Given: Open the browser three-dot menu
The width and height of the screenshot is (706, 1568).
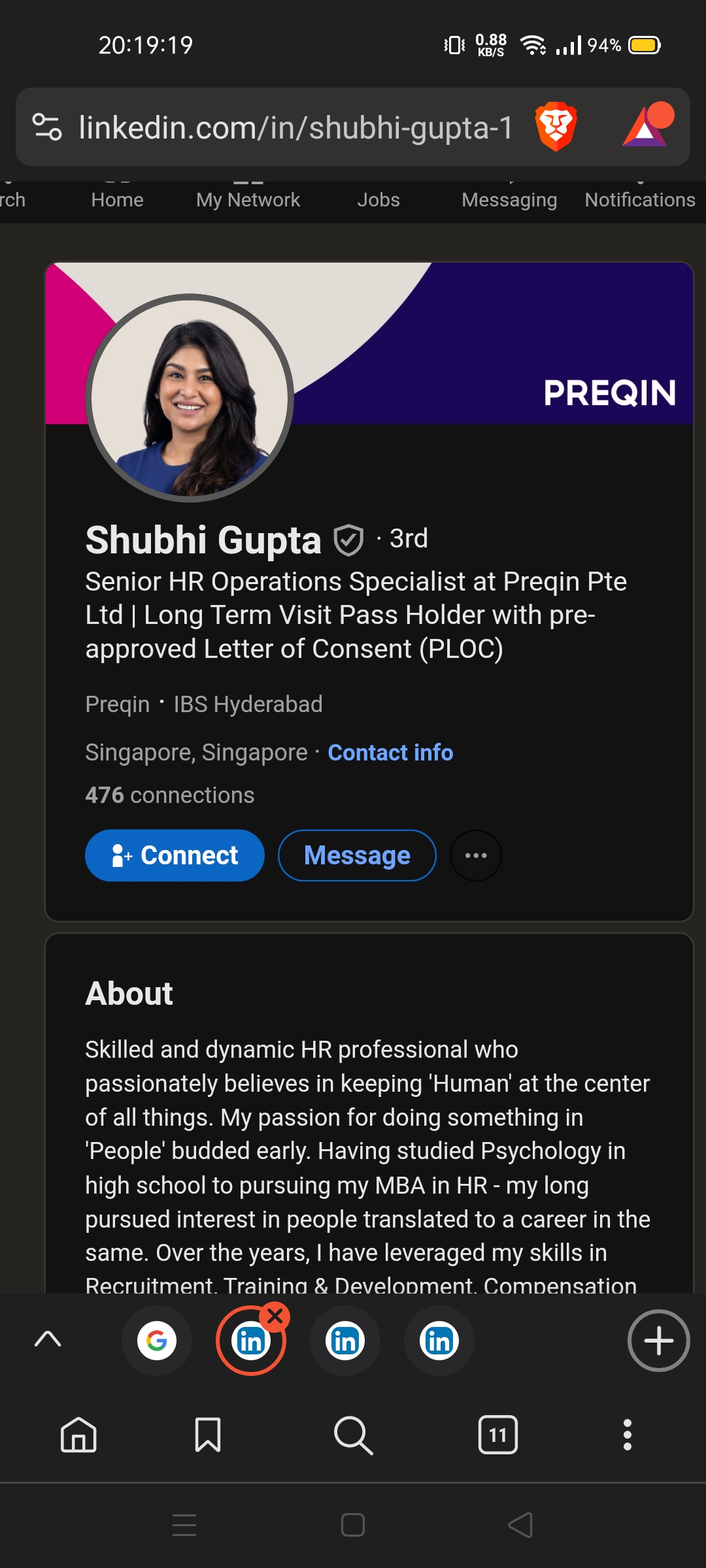Looking at the screenshot, I should [627, 1435].
